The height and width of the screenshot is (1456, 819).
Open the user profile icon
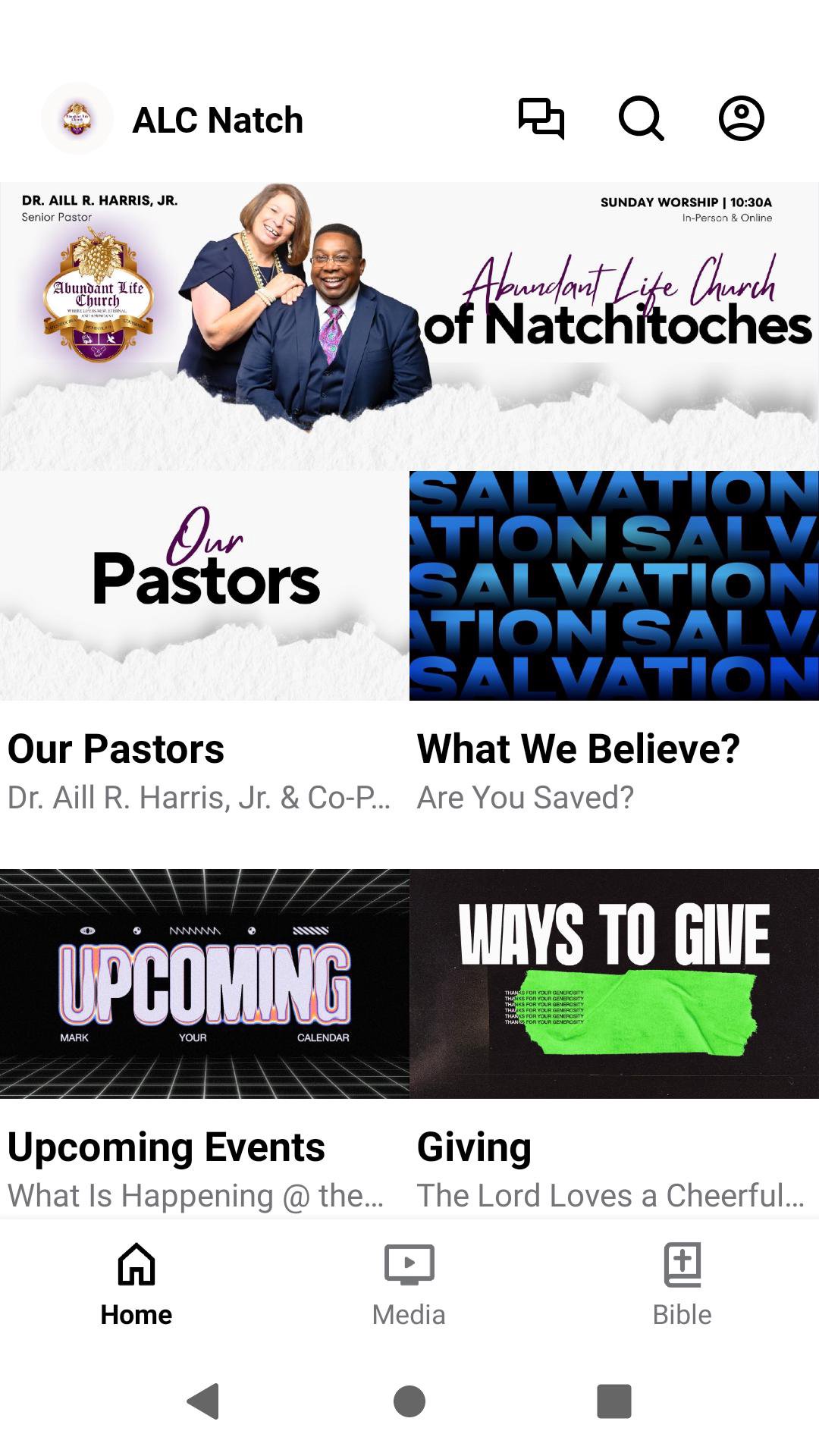click(741, 119)
